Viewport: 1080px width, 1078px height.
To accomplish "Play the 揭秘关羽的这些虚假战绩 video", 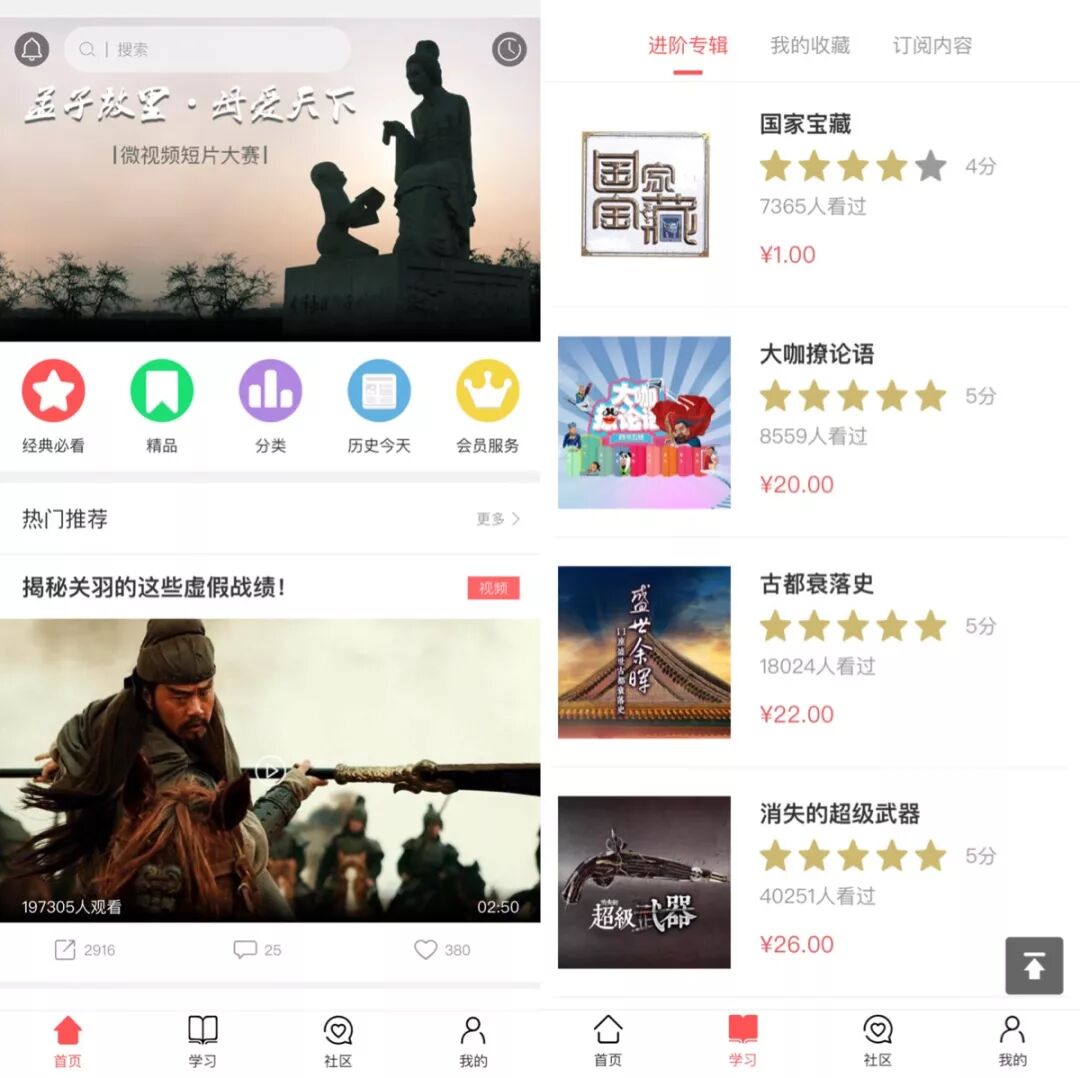I will [270, 769].
